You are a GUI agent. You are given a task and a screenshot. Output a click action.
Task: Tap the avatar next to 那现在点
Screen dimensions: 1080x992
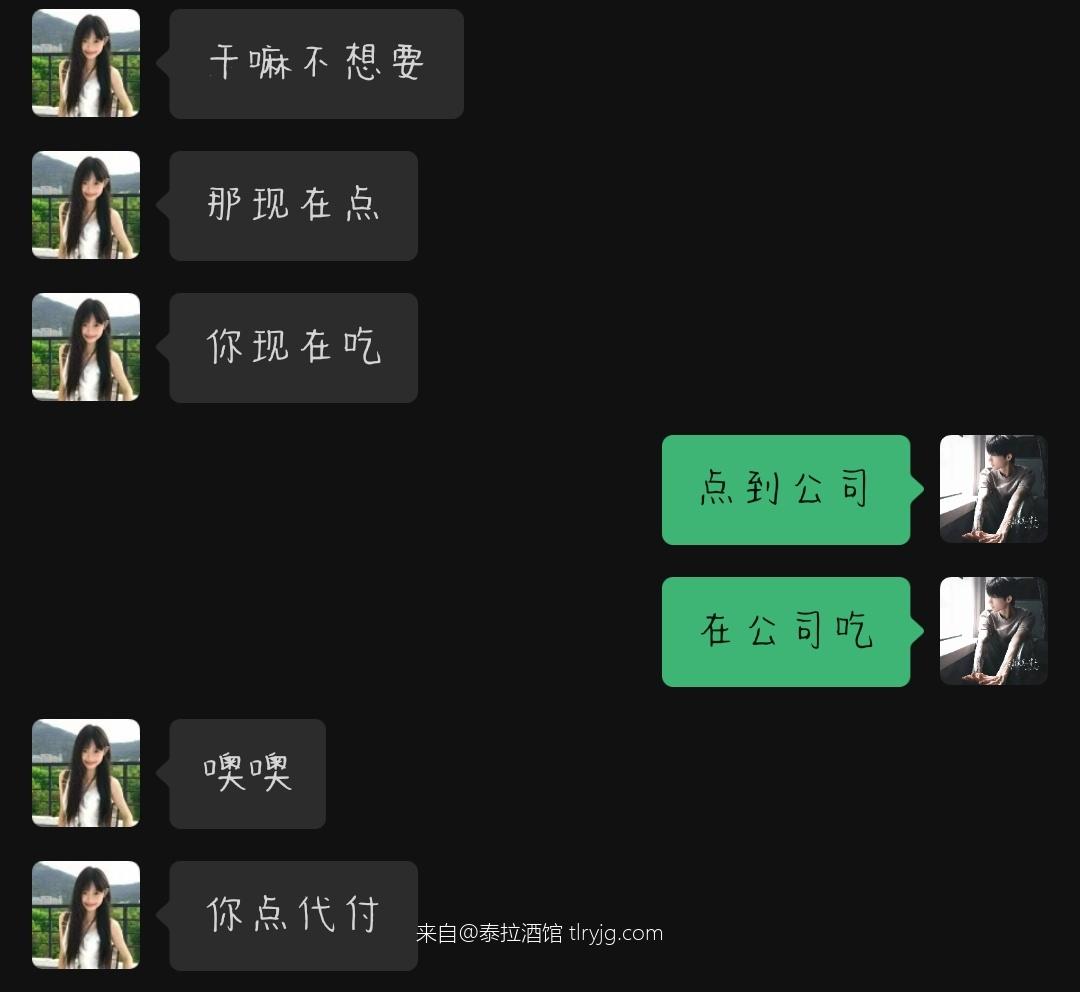(86, 205)
